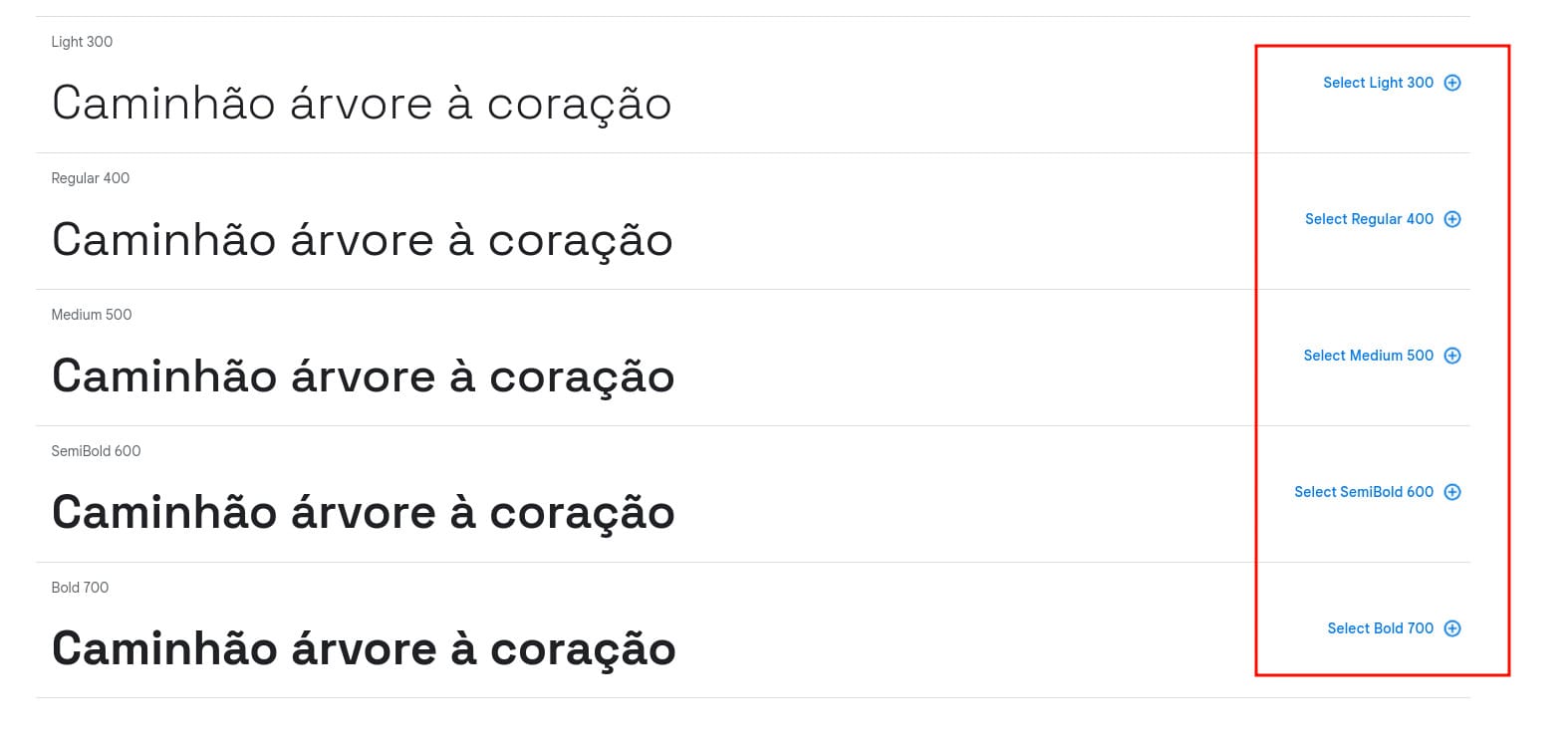Select the Light 300 font style
This screenshot has height=741, width=1568.
click(x=1391, y=83)
